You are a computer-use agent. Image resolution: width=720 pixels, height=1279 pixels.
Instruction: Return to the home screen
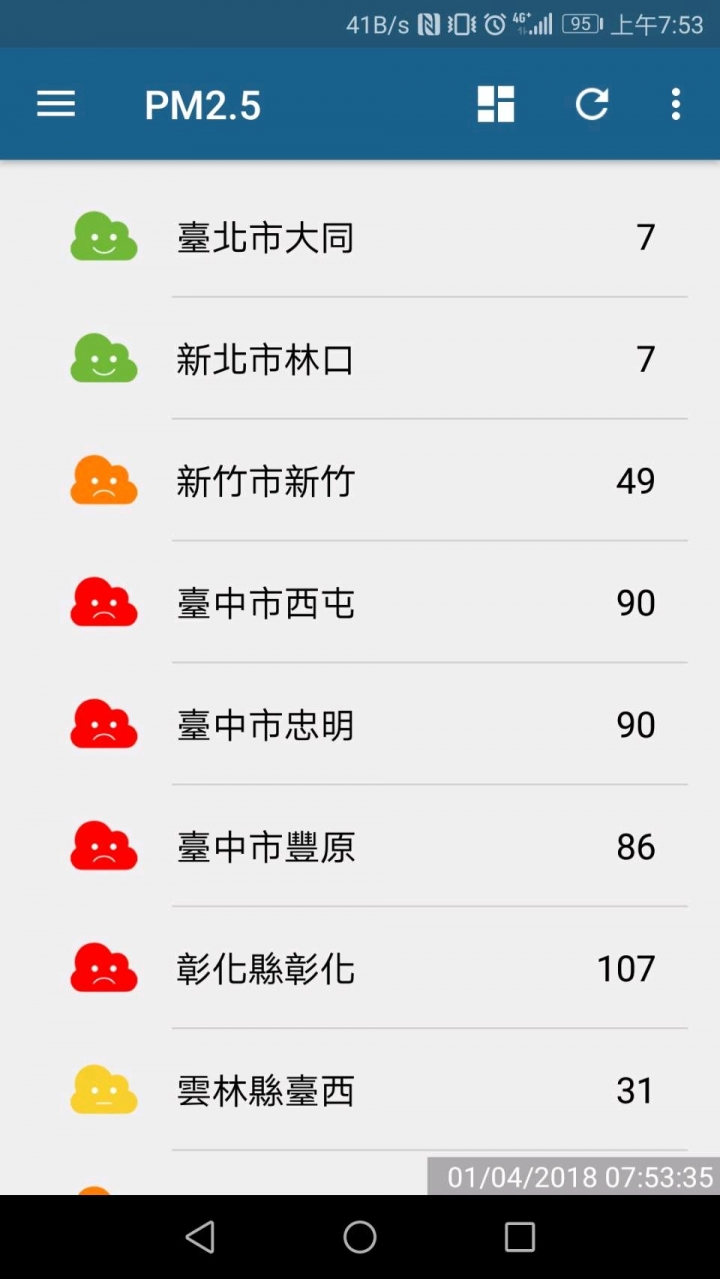360,1237
